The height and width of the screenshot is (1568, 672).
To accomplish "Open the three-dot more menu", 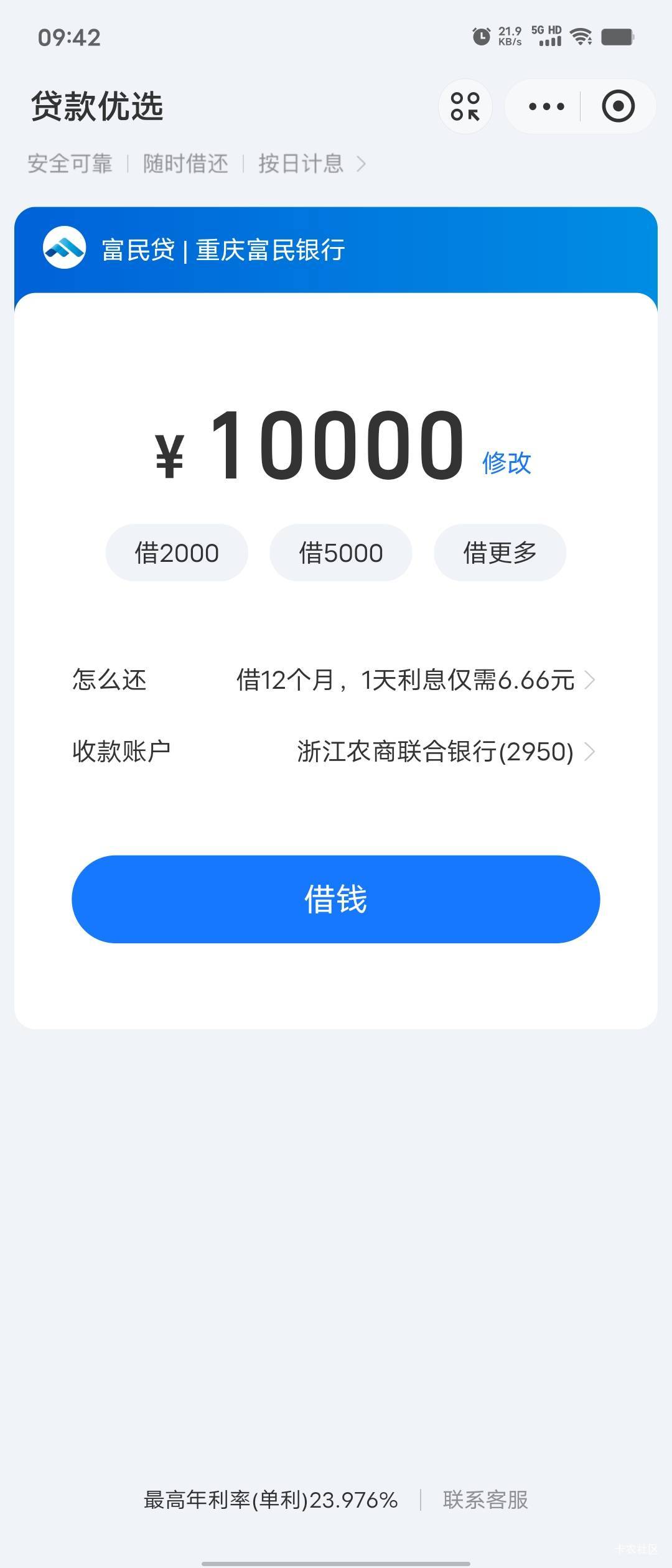I will [x=546, y=106].
